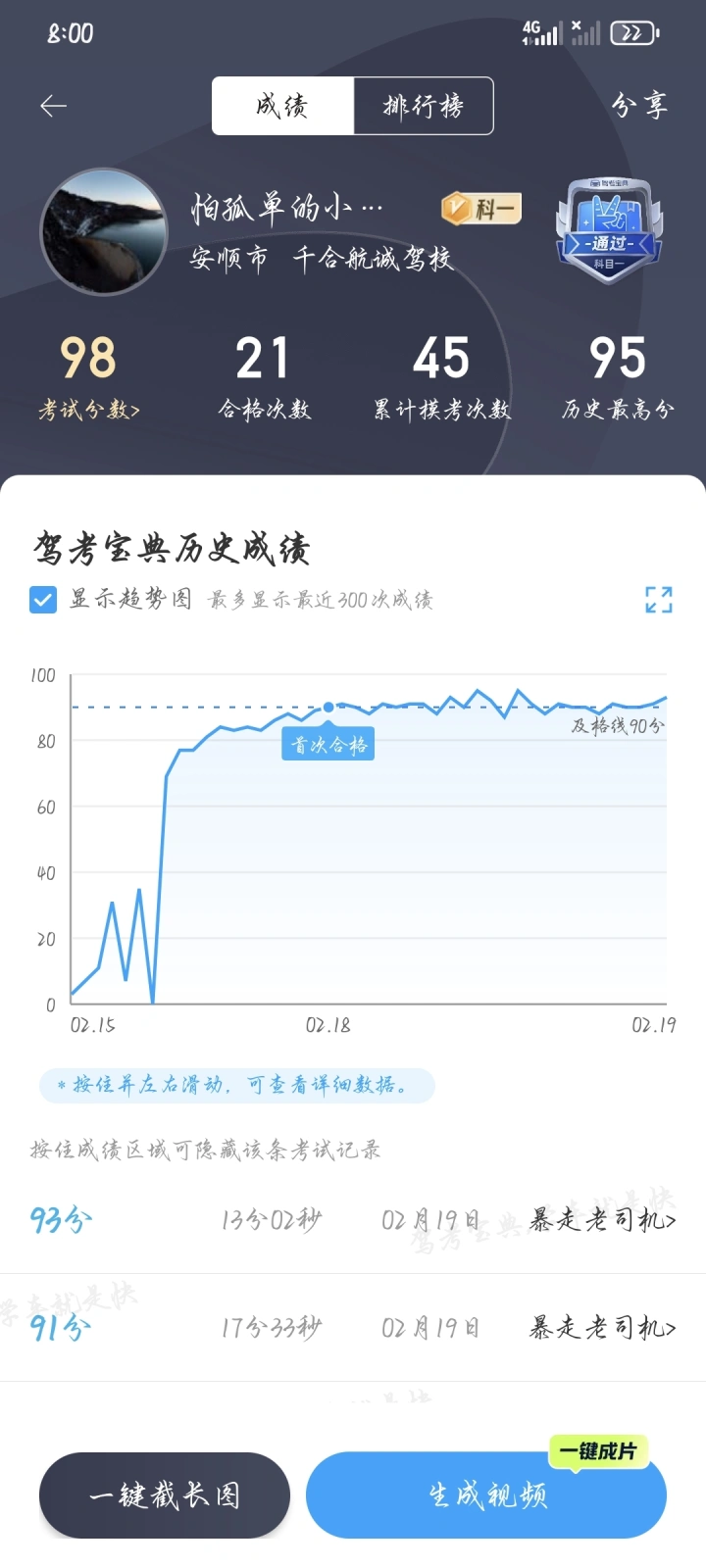Select the 成绩 tab
Viewport: 706px width, 1568px height.
click(x=282, y=106)
